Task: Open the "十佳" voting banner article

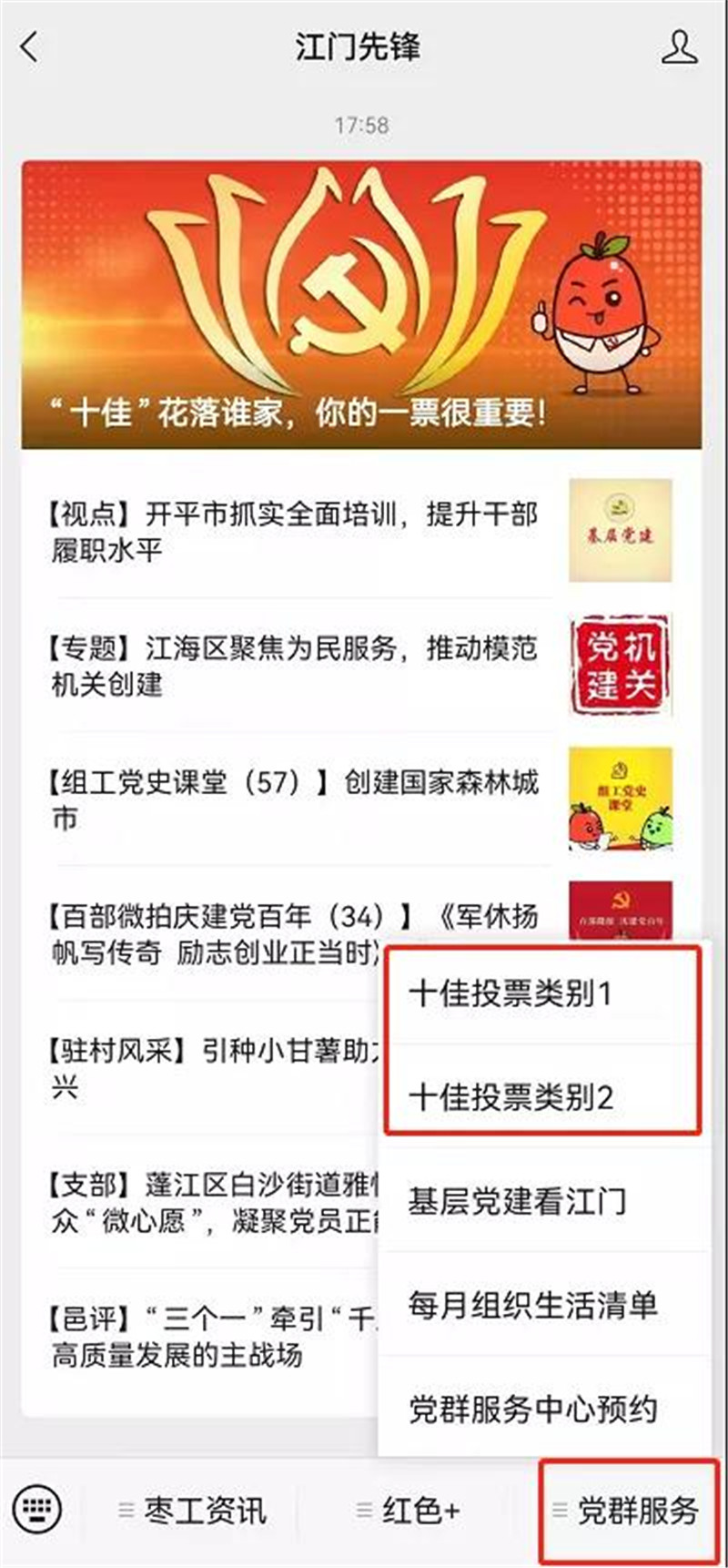Action: [361, 305]
